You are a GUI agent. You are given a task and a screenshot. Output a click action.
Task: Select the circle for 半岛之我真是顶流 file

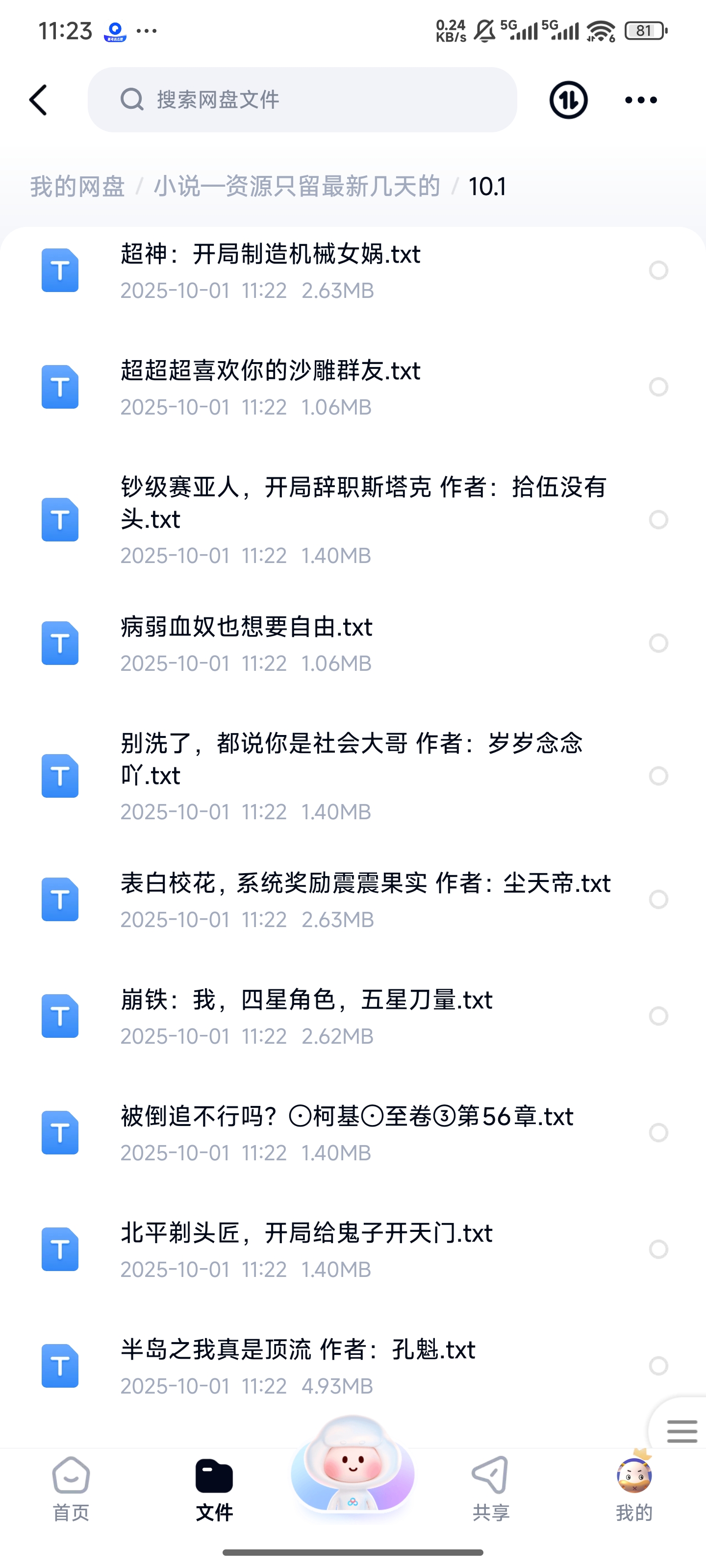pos(658,1366)
